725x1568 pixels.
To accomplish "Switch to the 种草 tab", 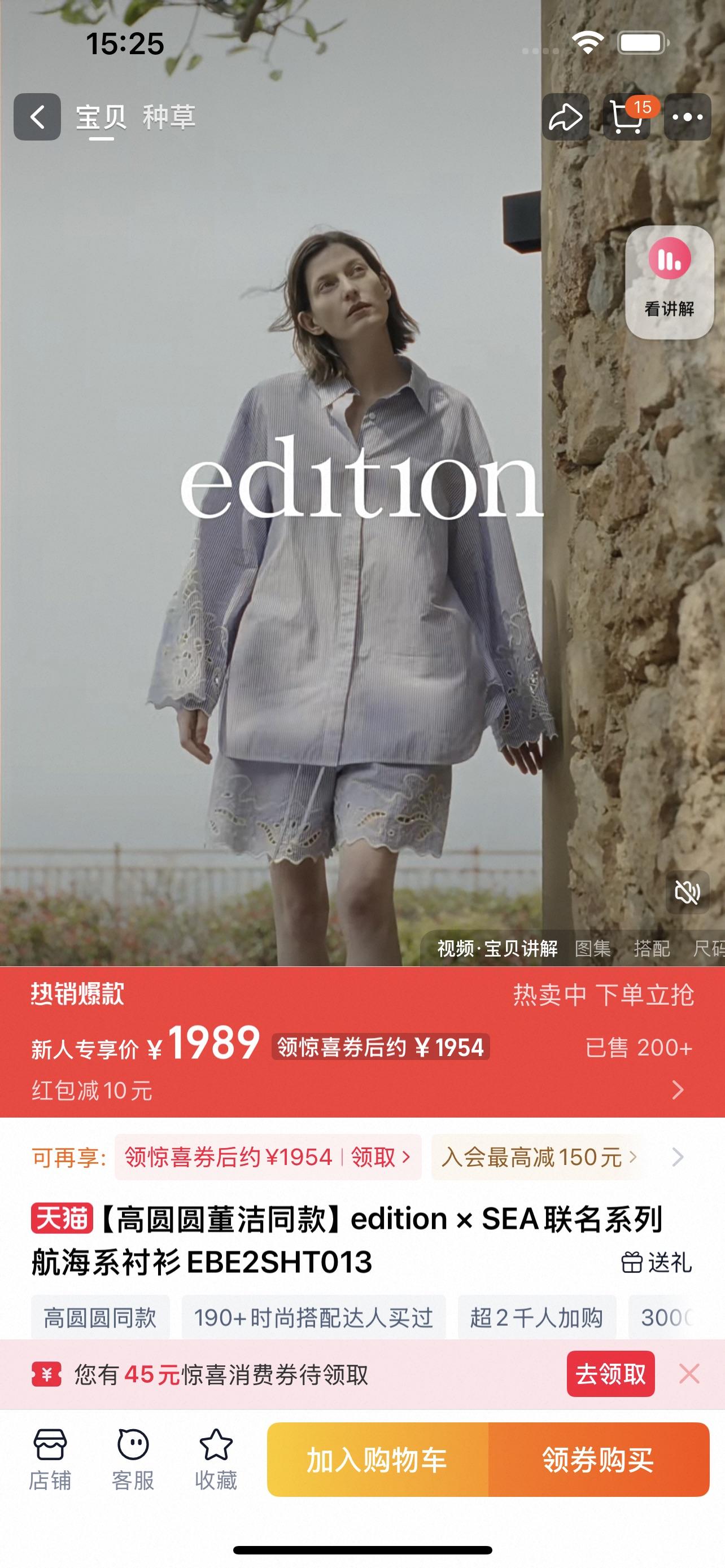I will [169, 117].
